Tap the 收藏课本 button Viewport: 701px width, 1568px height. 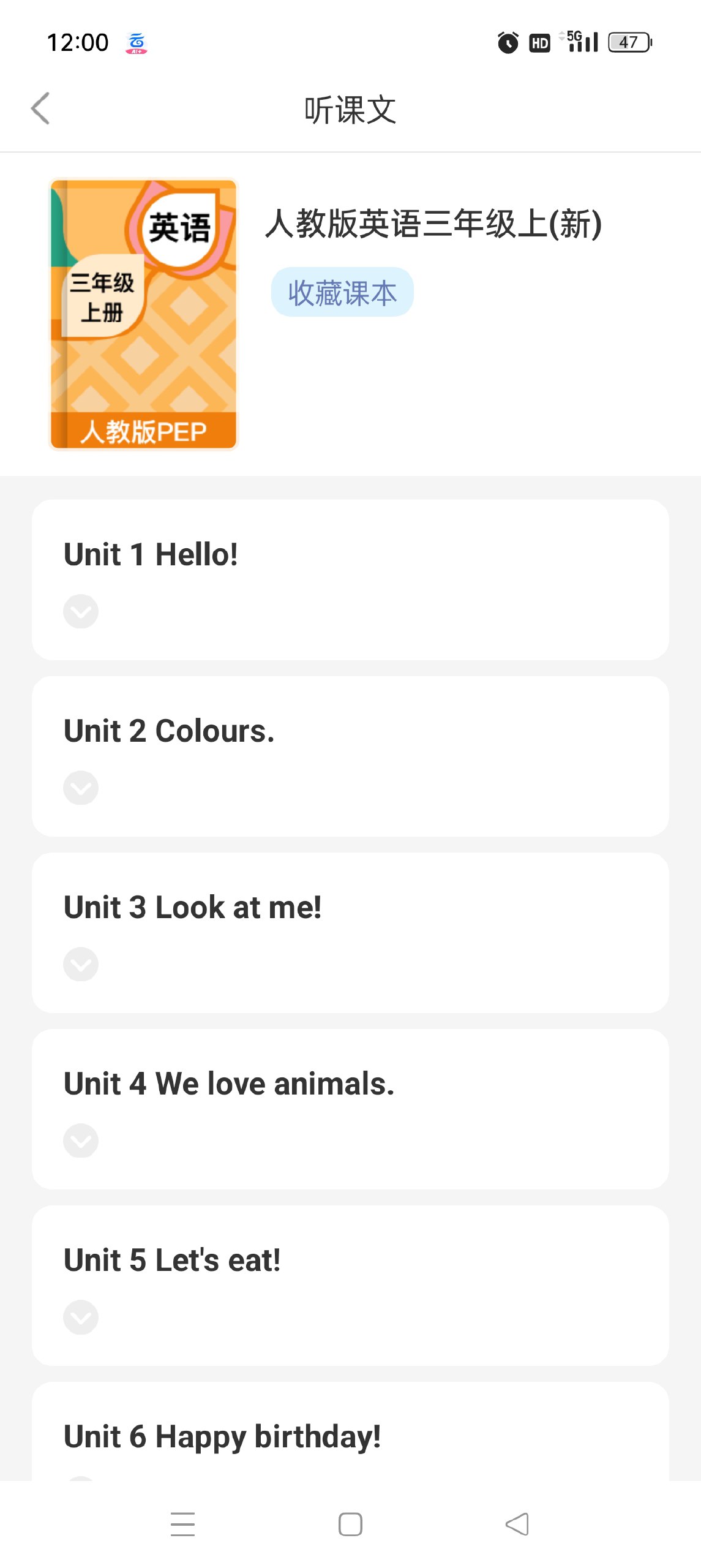[x=342, y=292]
